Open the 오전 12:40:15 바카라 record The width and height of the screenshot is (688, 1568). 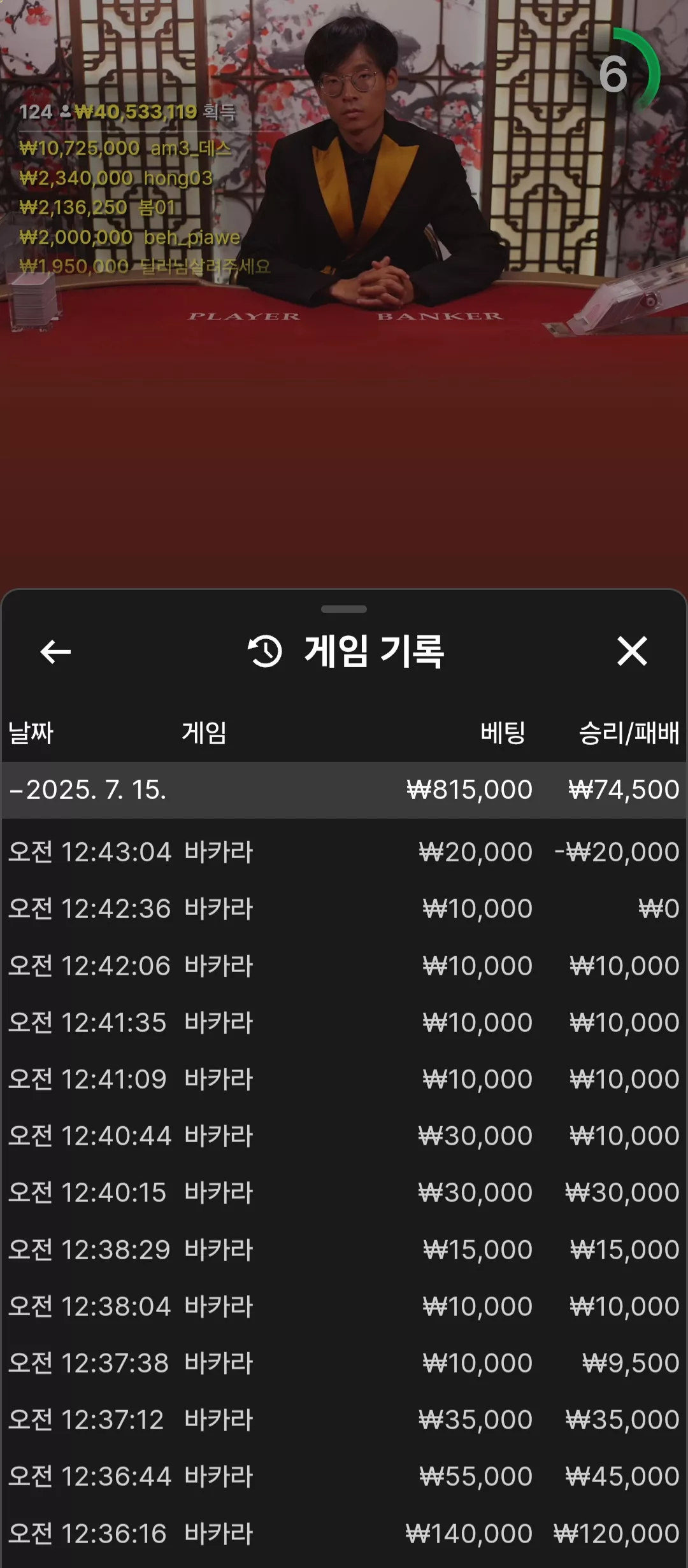tap(344, 1192)
